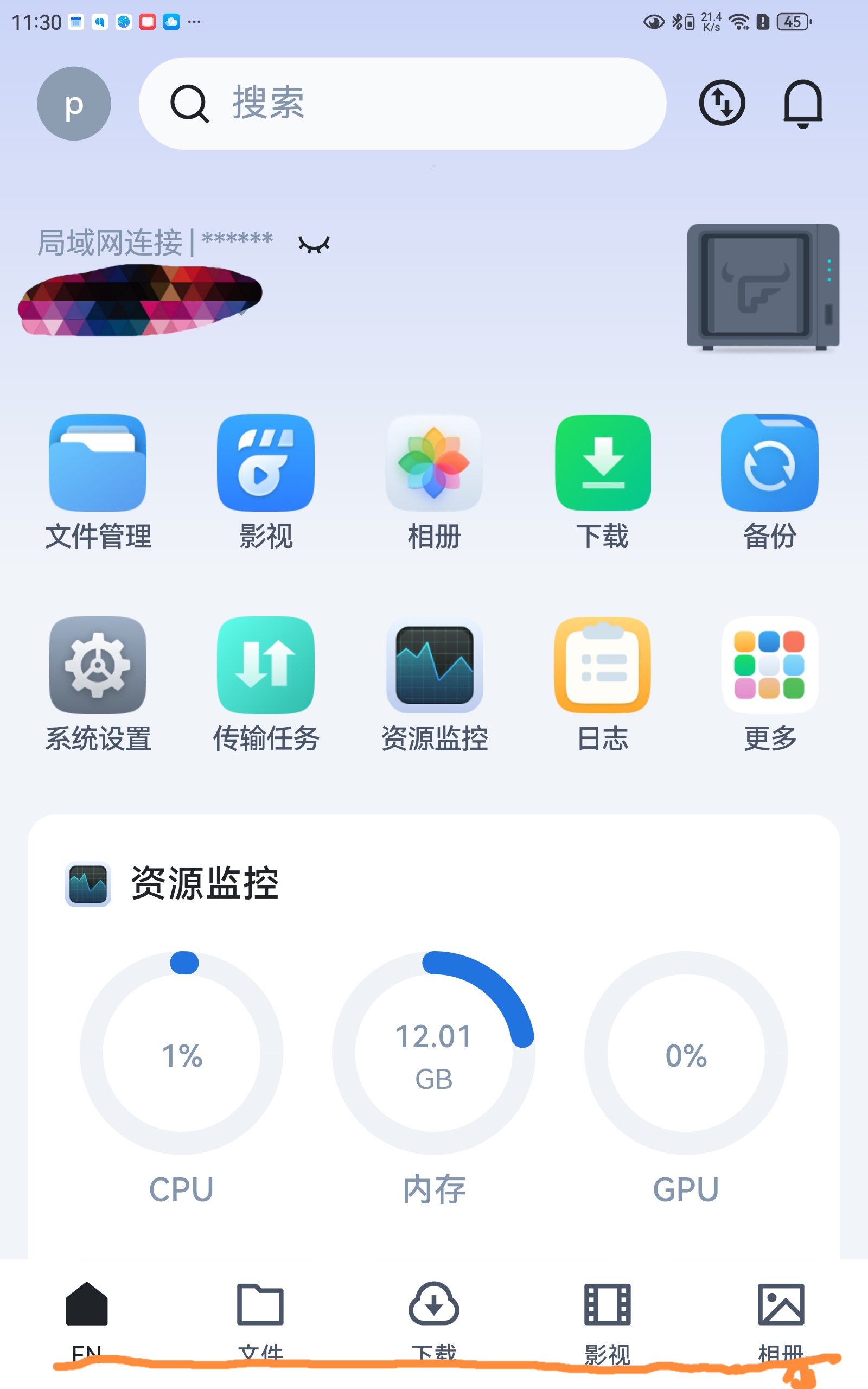Go to 系统设置 system settings
Image resolution: width=868 pixels, height=1389 pixels.
pos(98,665)
